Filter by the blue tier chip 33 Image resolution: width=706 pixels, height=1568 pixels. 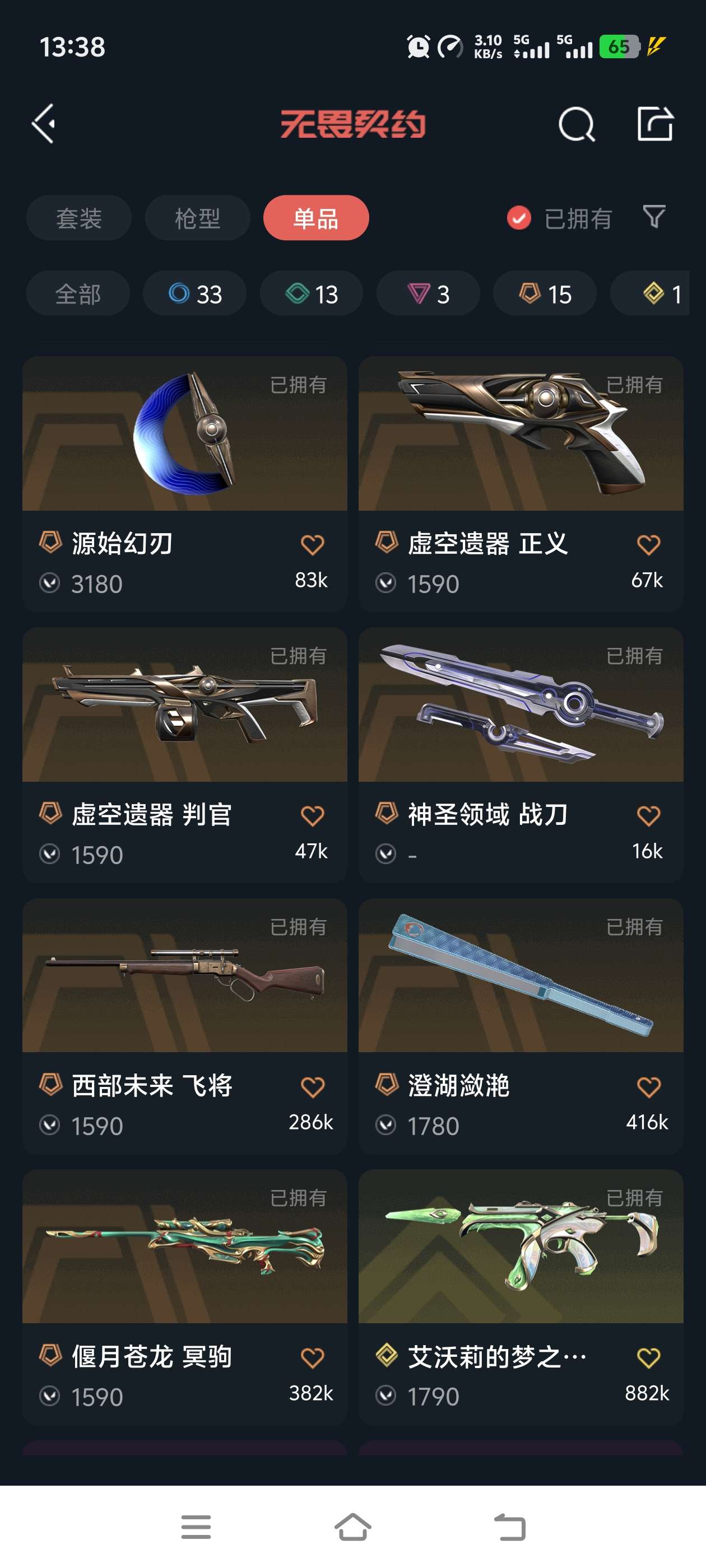pos(195,294)
